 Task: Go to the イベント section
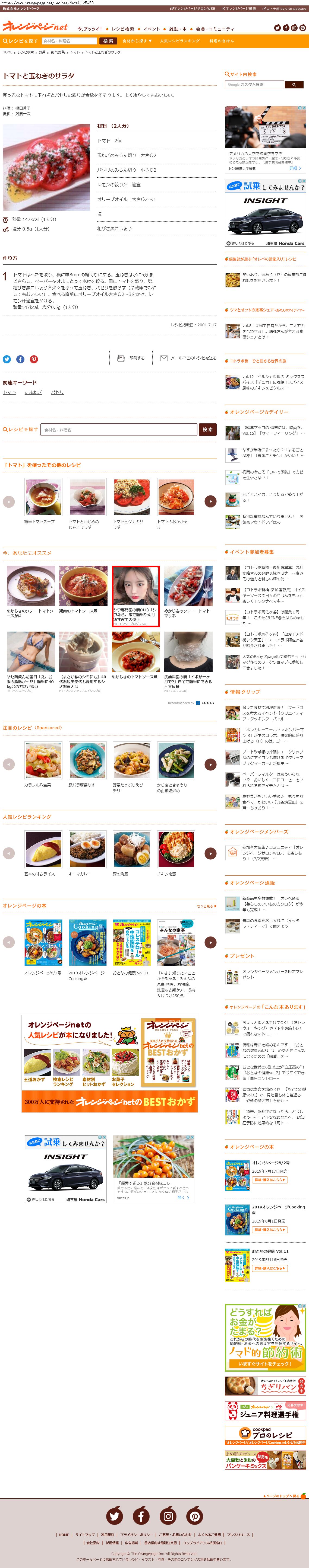tap(151, 28)
